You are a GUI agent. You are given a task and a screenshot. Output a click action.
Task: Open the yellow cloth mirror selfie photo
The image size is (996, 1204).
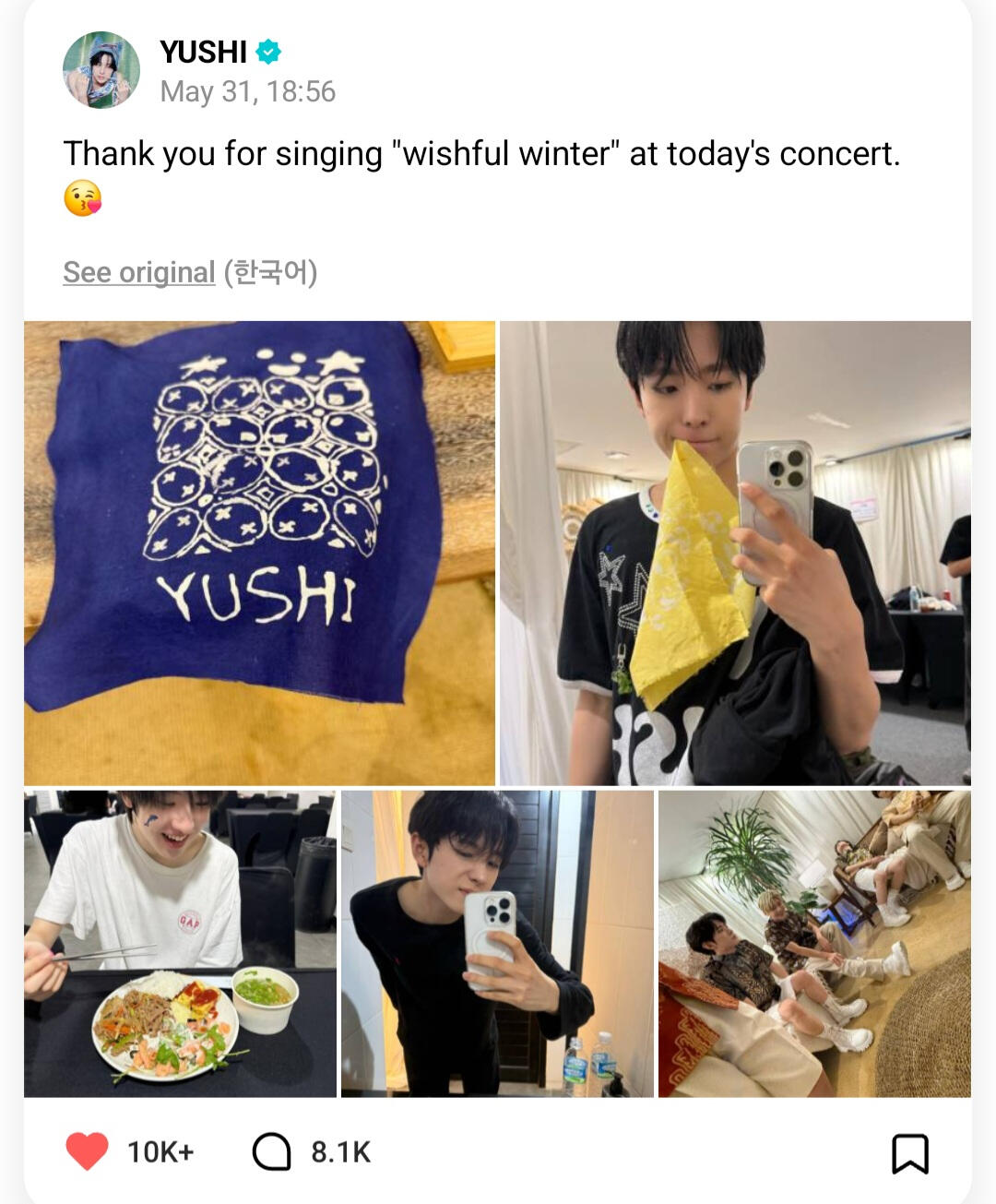point(735,553)
